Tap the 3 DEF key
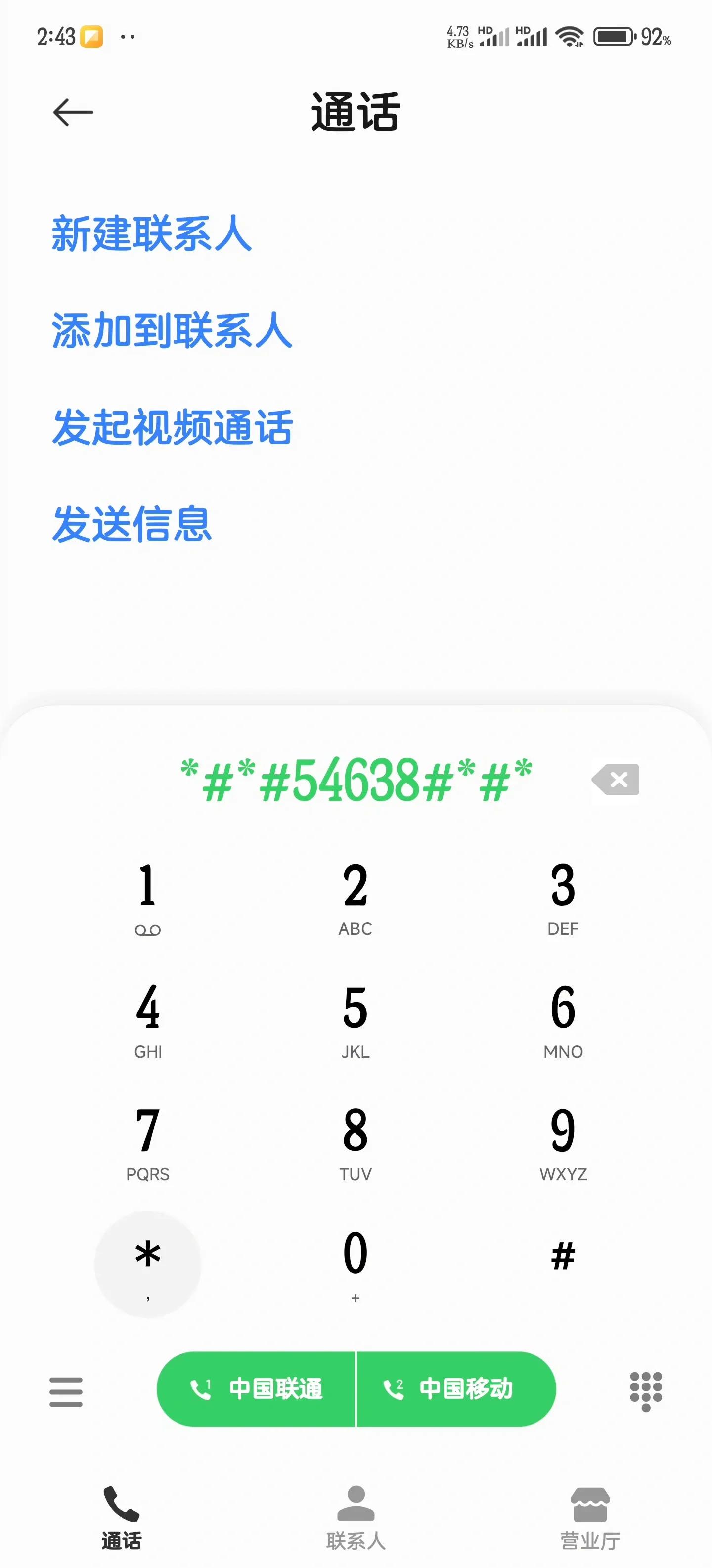Screen dimensions: 712x1568 click(x=563, y=897)
